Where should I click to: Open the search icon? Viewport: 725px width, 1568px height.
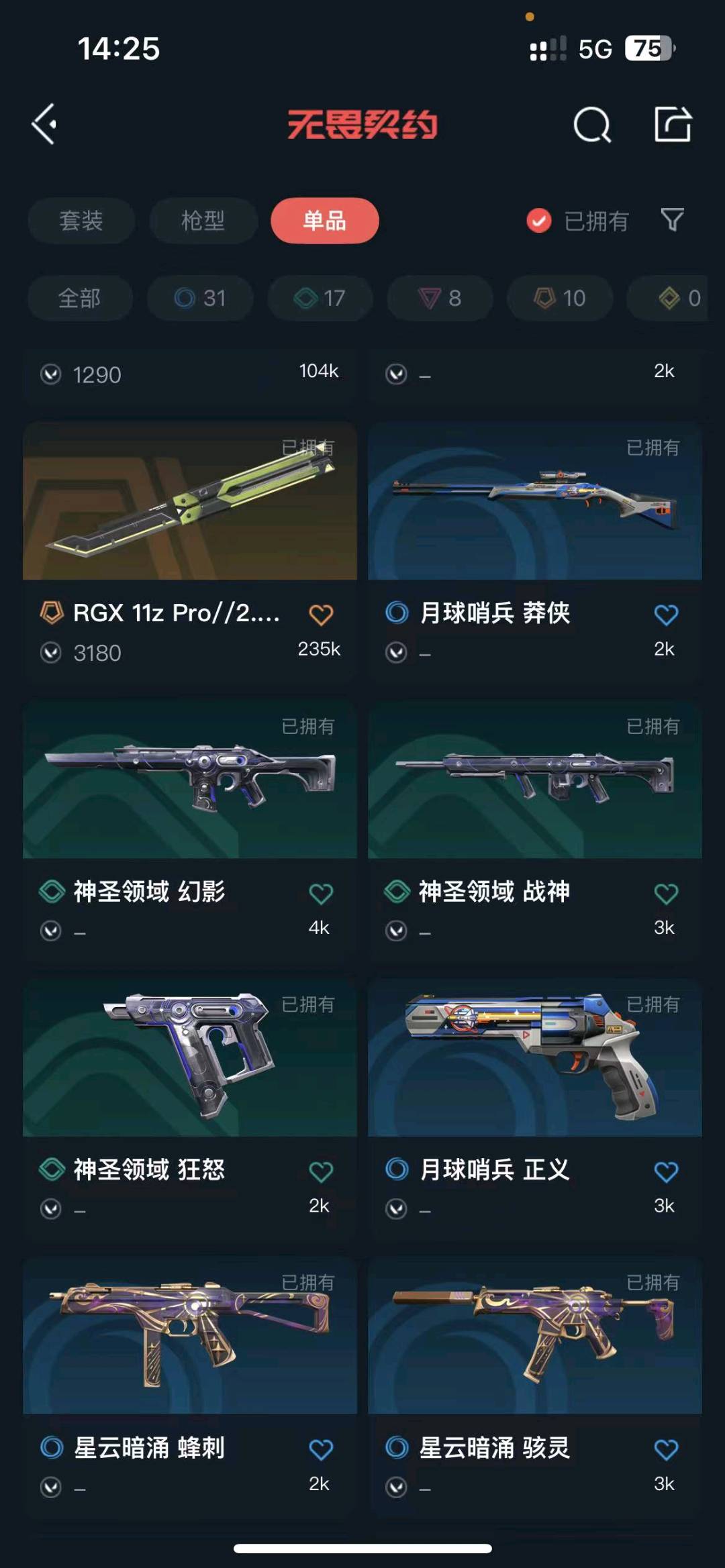592,125
